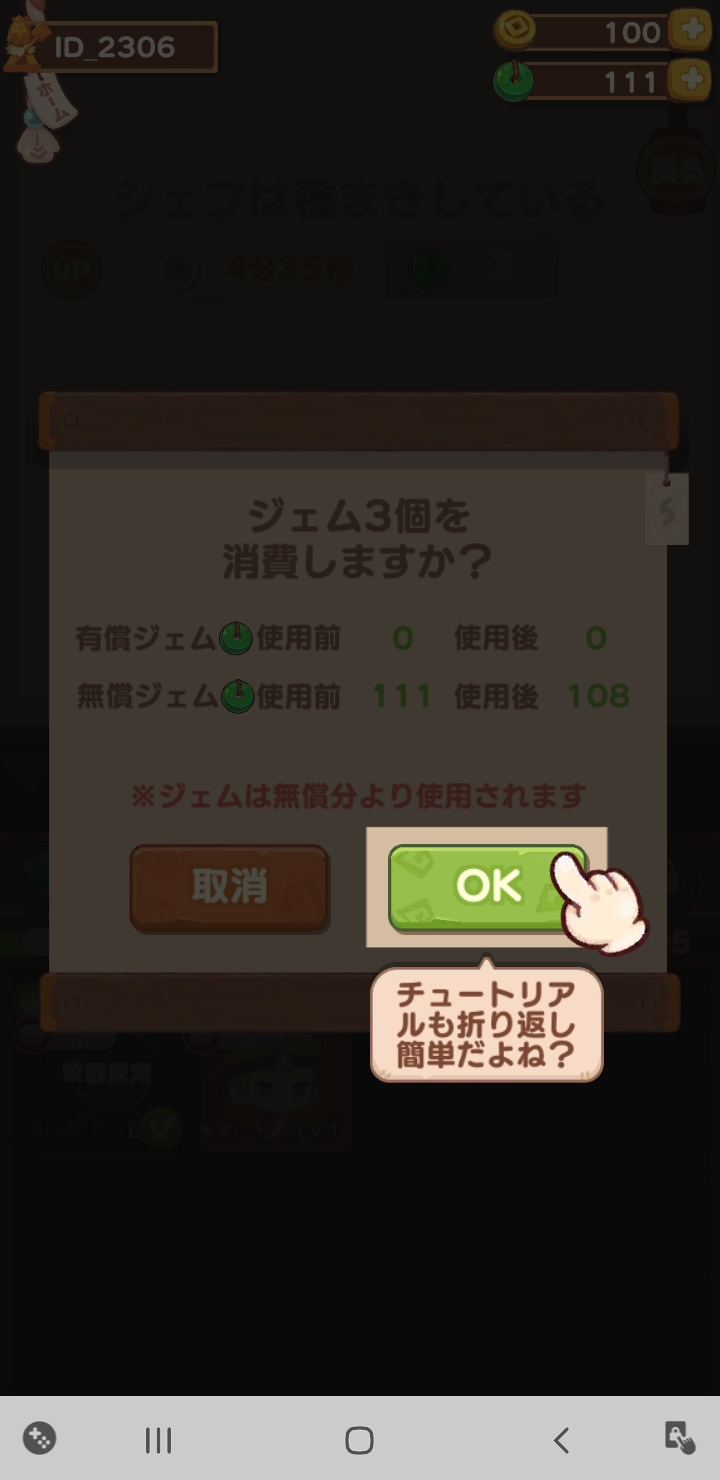720x1480 pixels.
Task: Cancel with the 取消 button
Action: (x=229, y=888)
